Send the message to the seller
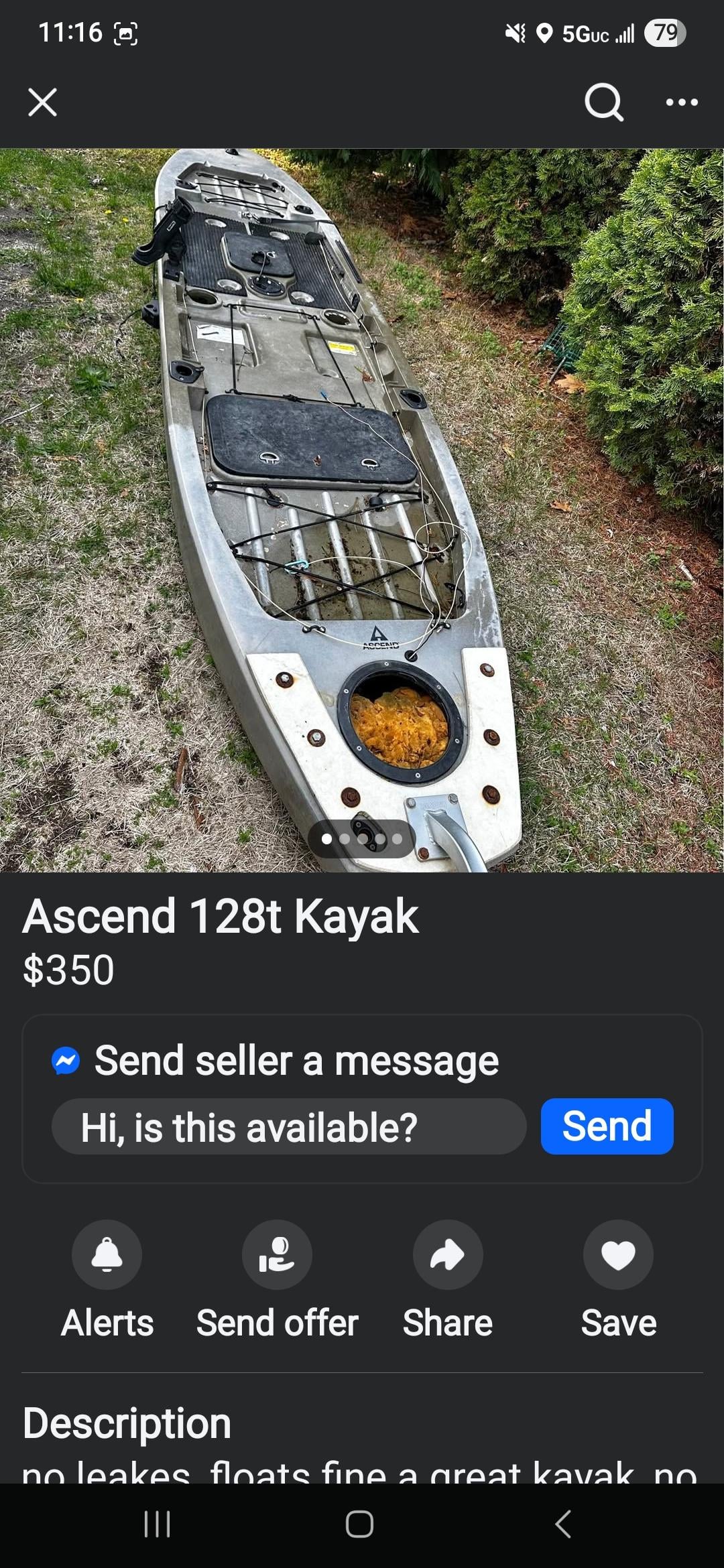The width and height of the screenshot is (724, 1568). coord(607,1126)
